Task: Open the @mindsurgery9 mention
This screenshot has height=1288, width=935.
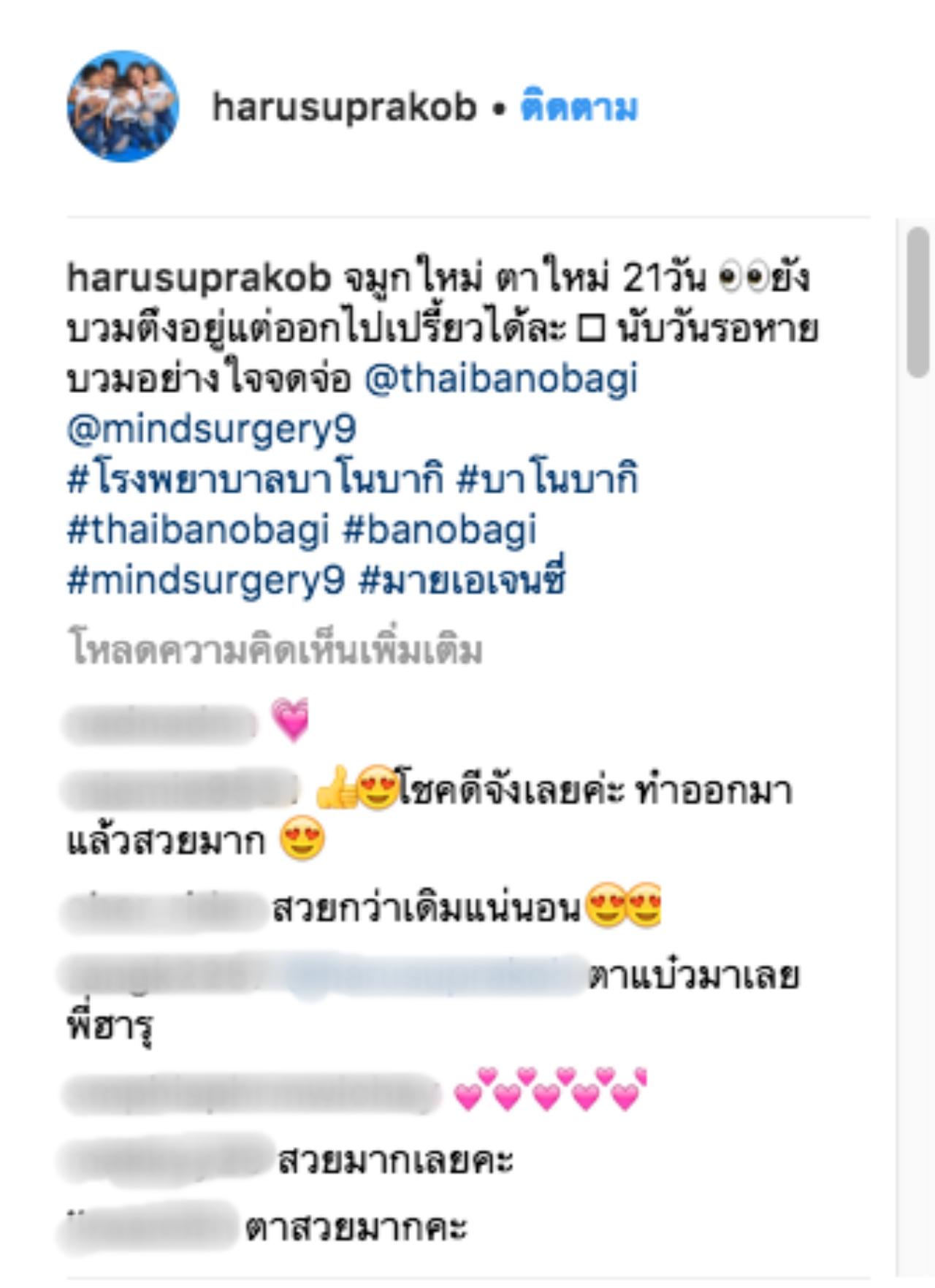Action: 212,429
